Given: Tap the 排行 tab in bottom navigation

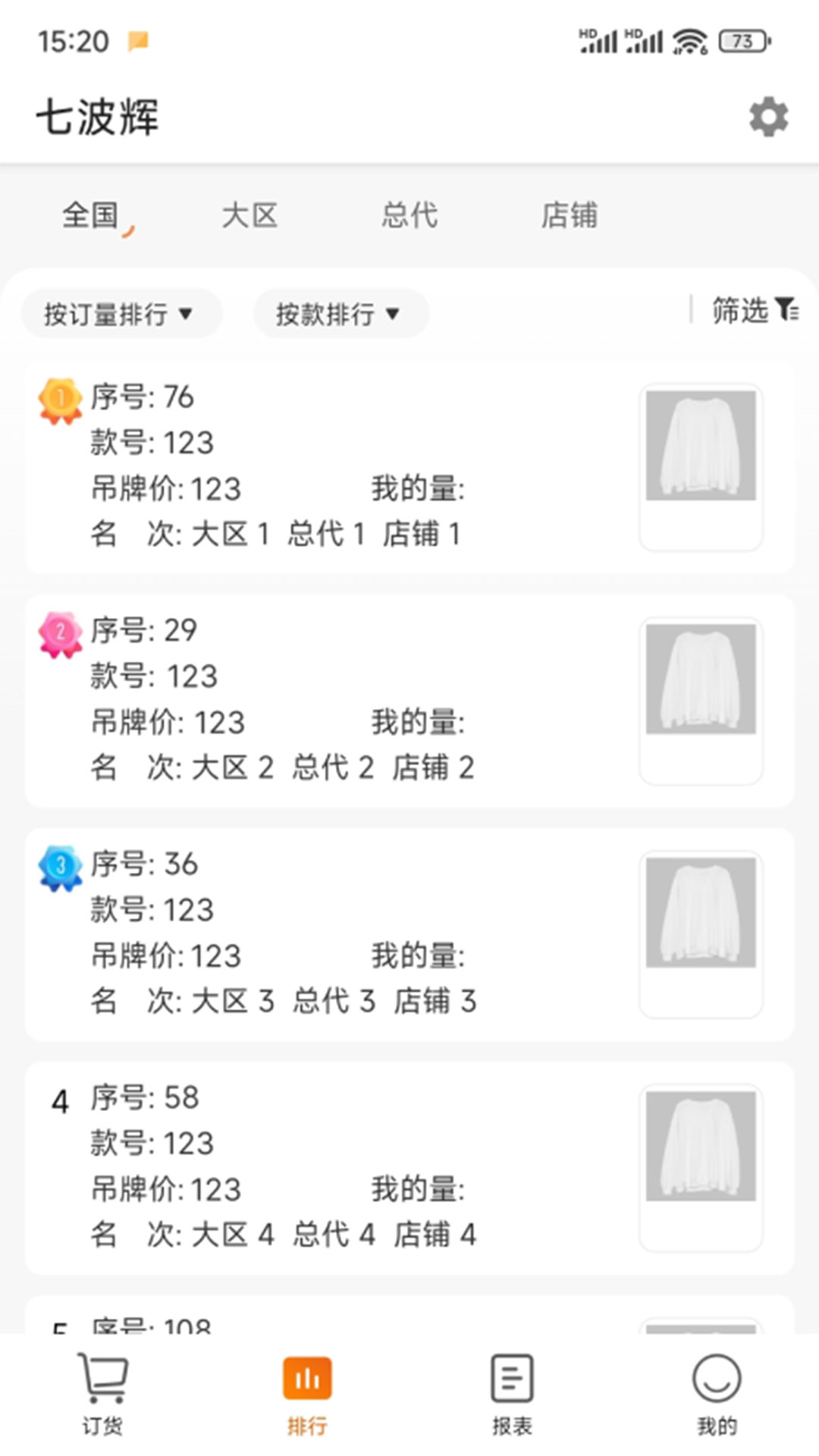Looking at the screenshot, I should (x=307, y=1394).
